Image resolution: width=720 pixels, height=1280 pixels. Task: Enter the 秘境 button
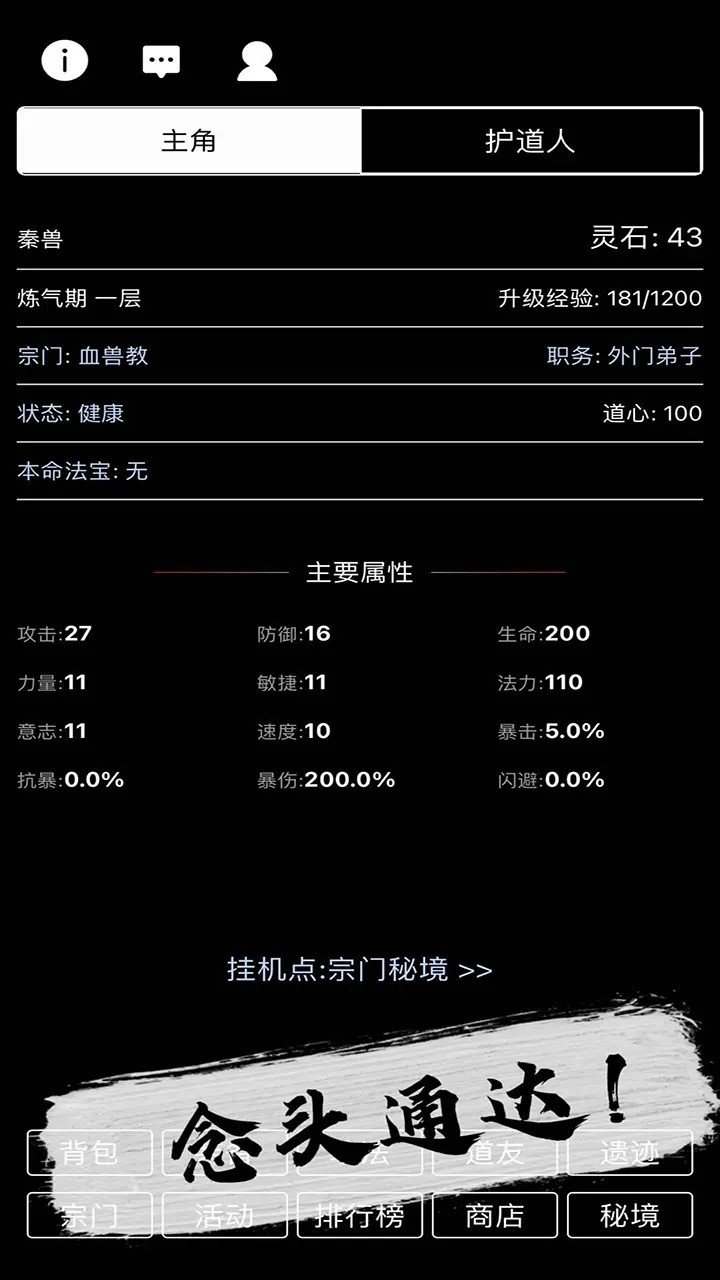(x=630, y=1215)
